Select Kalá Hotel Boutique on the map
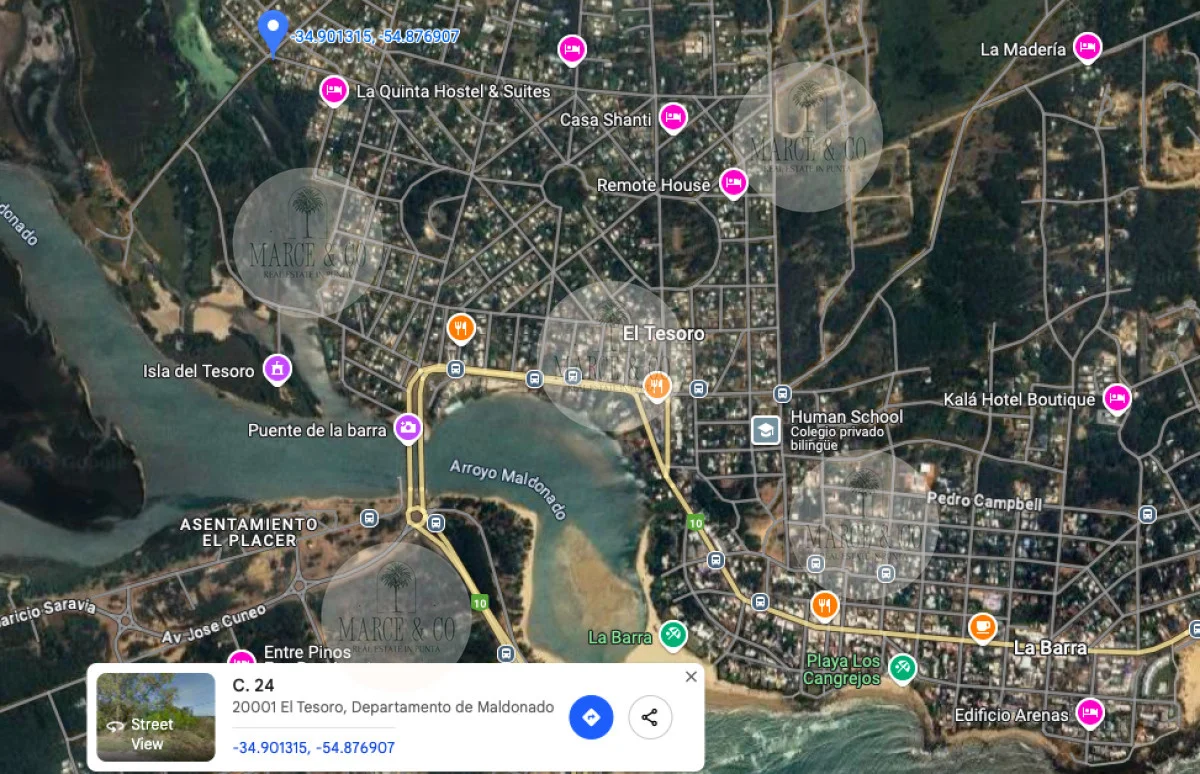The image size is (1200, 774). pyautogui.click(x=1117, y=398)
